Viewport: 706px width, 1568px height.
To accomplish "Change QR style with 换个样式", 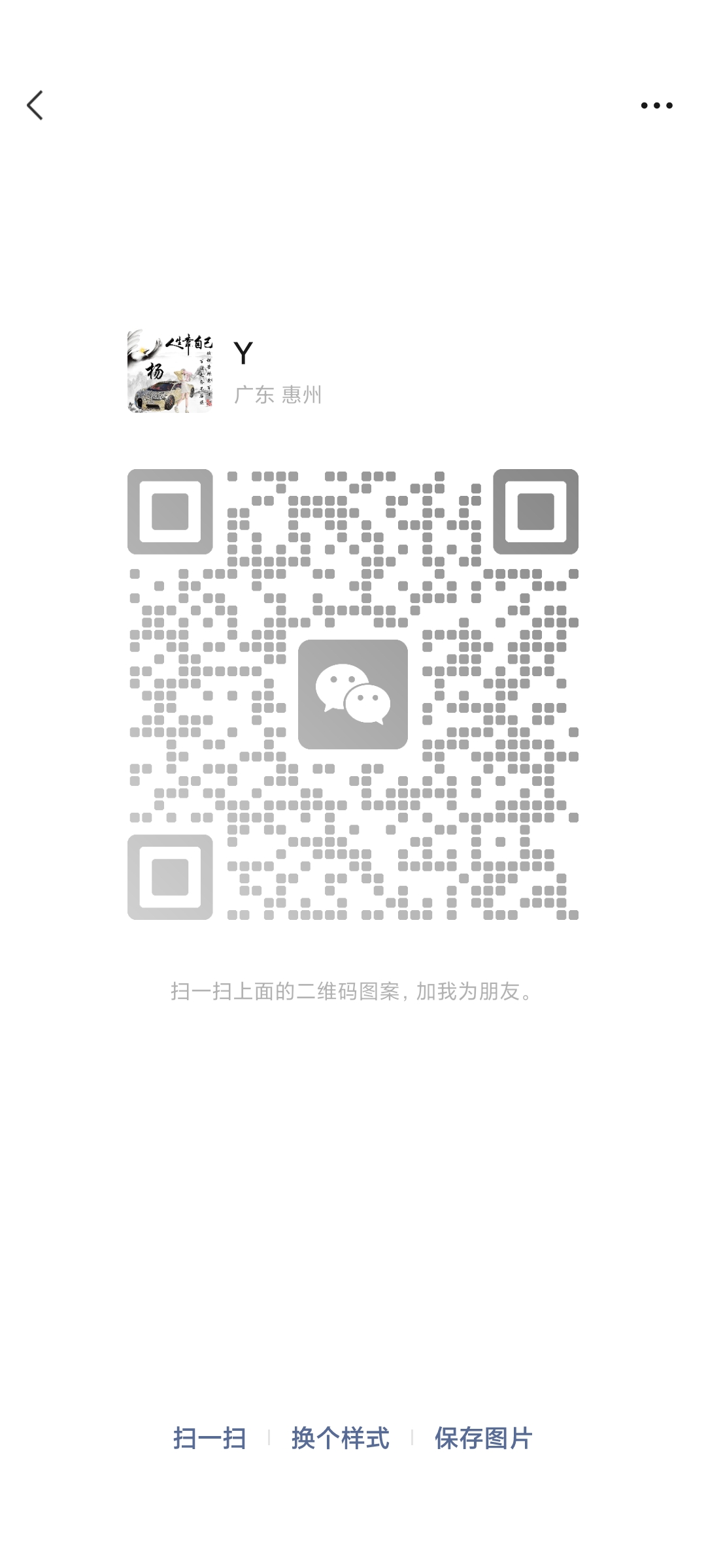I will (x=340, y=1438).
